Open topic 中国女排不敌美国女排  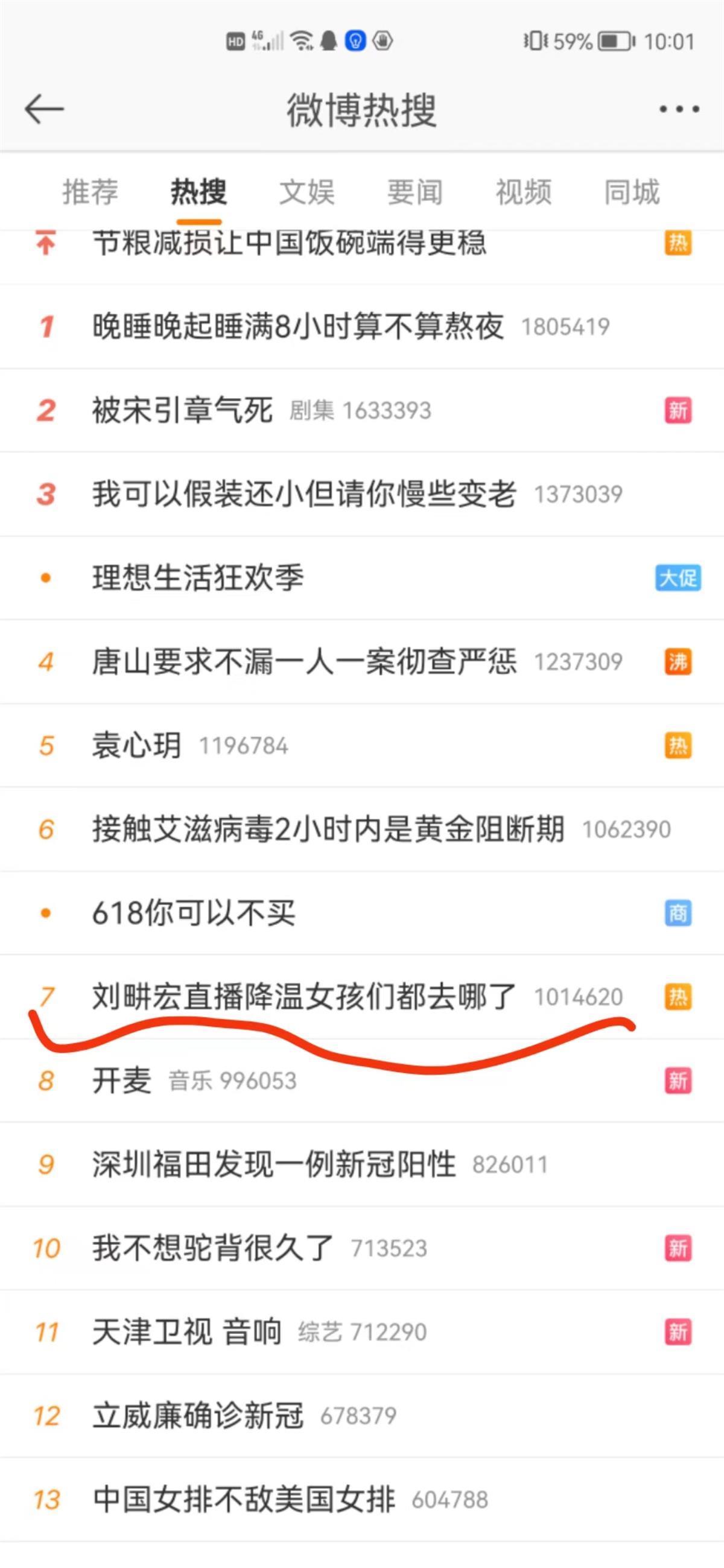(244, 1499)
